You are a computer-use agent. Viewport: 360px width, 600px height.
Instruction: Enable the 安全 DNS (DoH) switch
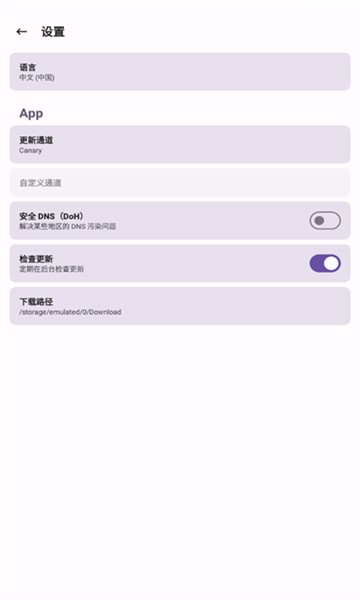[325, 220]
